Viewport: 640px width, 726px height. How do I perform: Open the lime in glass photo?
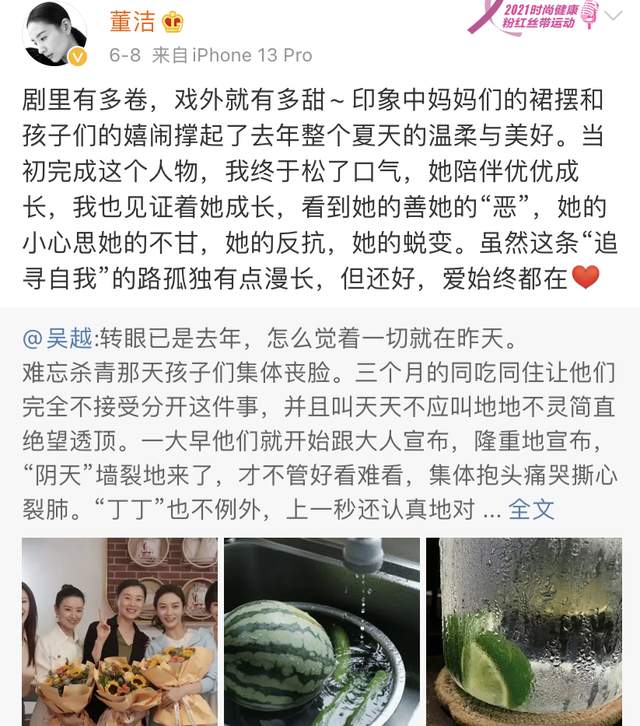point(524,632)
